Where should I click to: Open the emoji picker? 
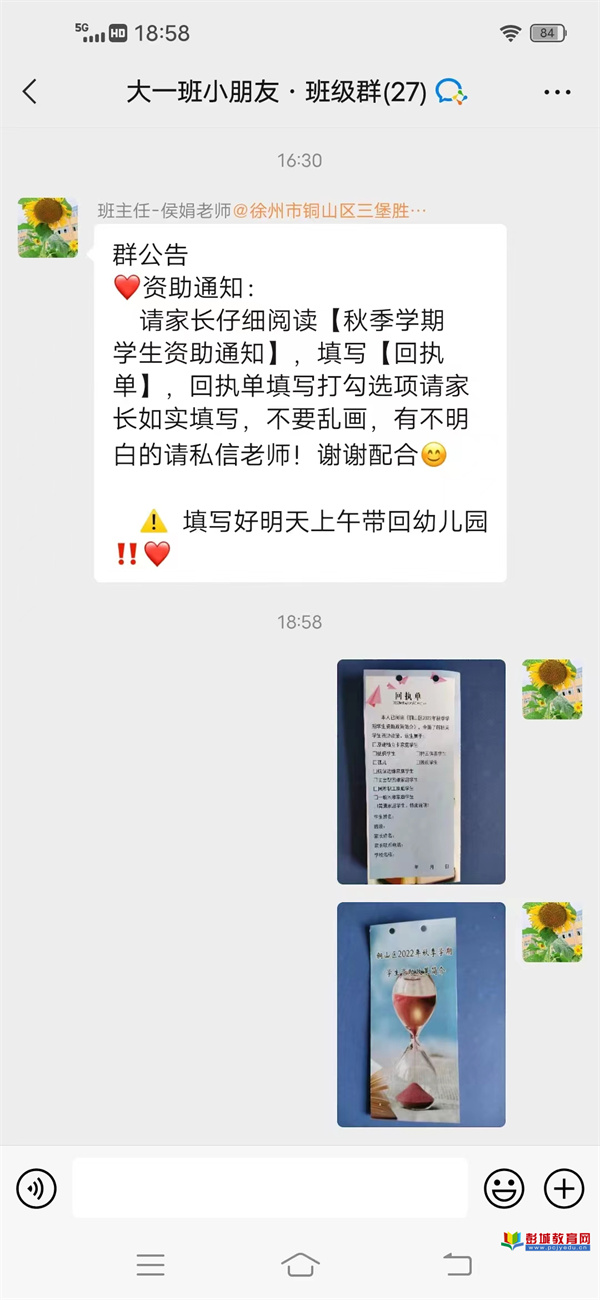pyautogui.click(x=504, y=1188)
